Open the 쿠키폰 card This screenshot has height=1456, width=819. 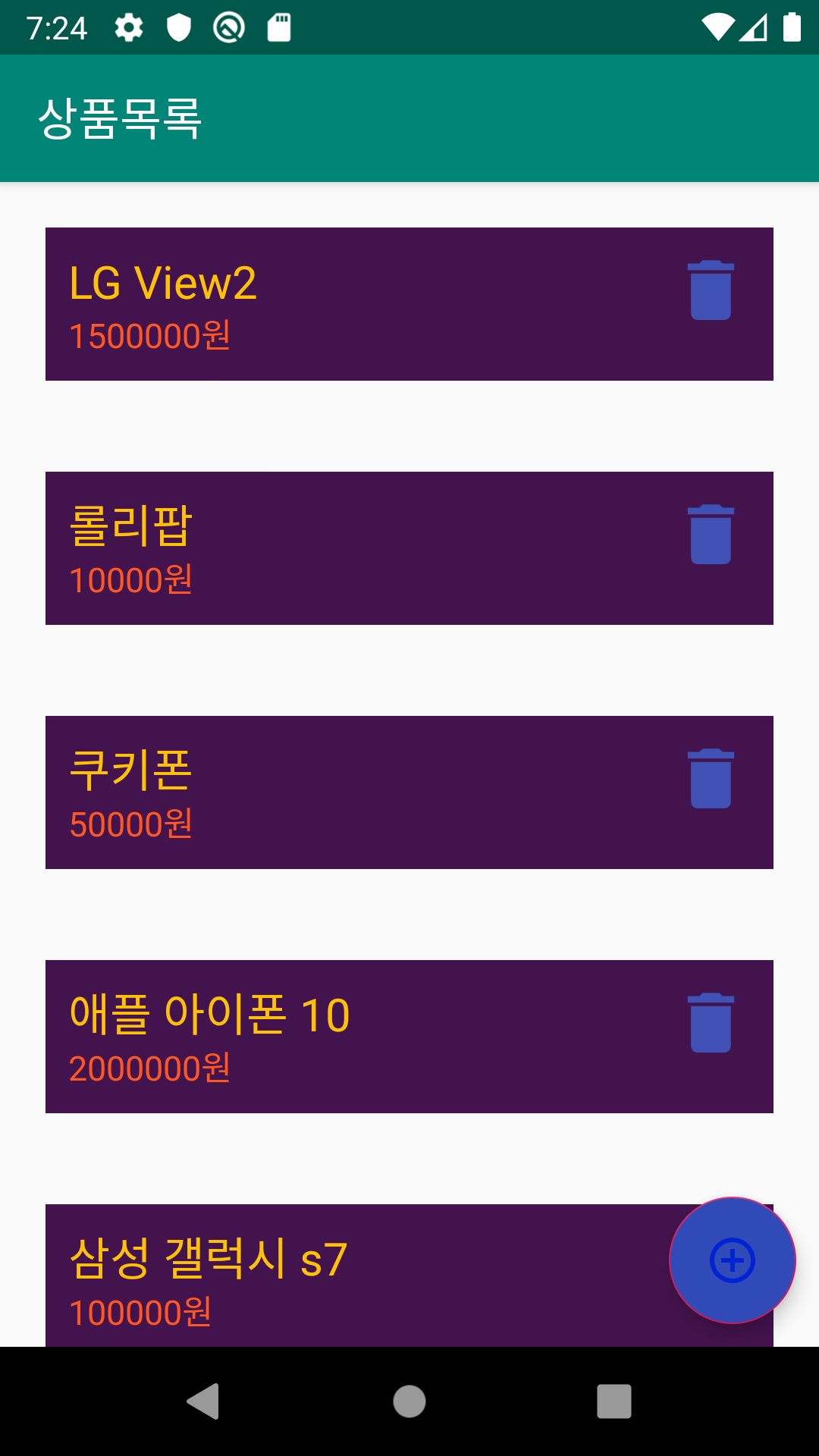(x=409, y=792)
